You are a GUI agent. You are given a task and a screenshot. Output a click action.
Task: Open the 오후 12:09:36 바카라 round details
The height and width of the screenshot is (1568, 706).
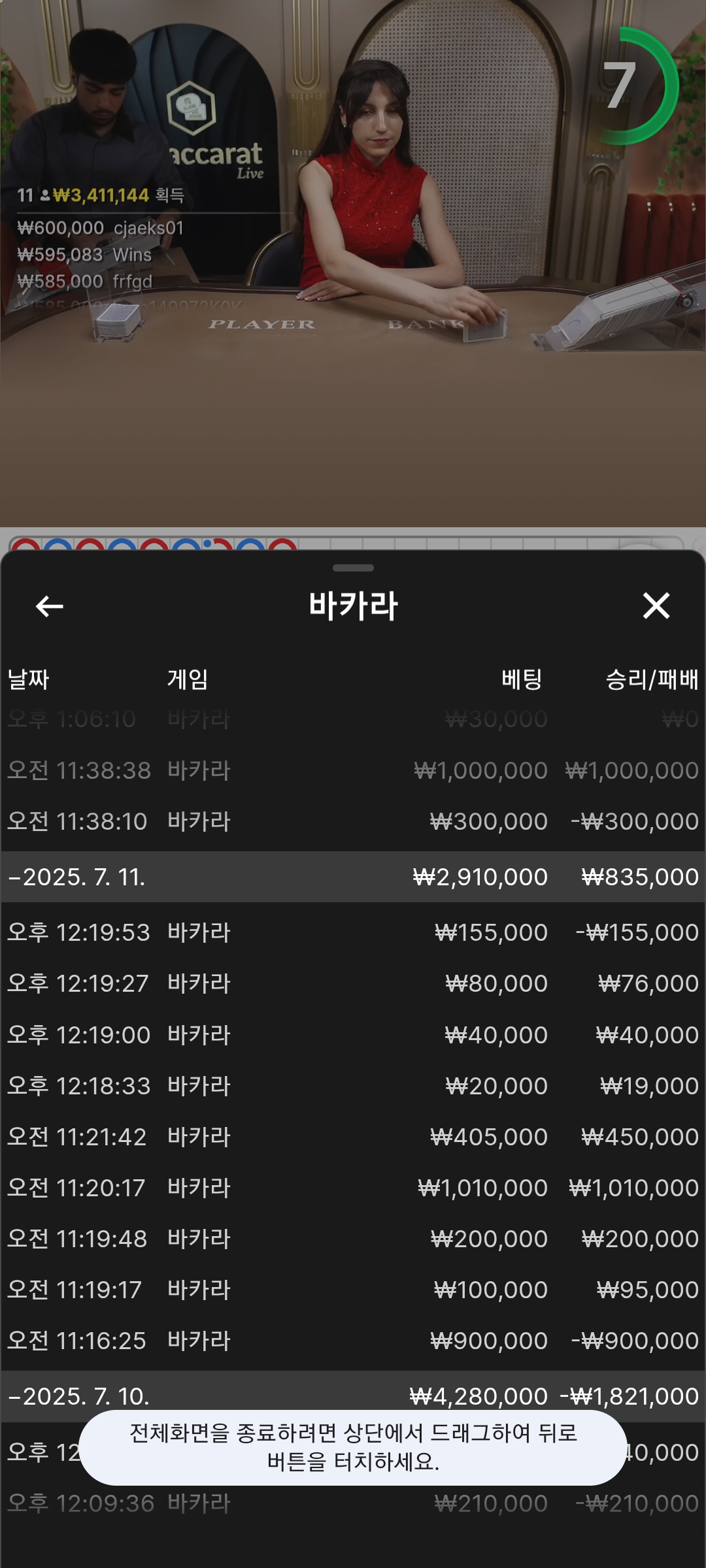[x=353, y=1504]
